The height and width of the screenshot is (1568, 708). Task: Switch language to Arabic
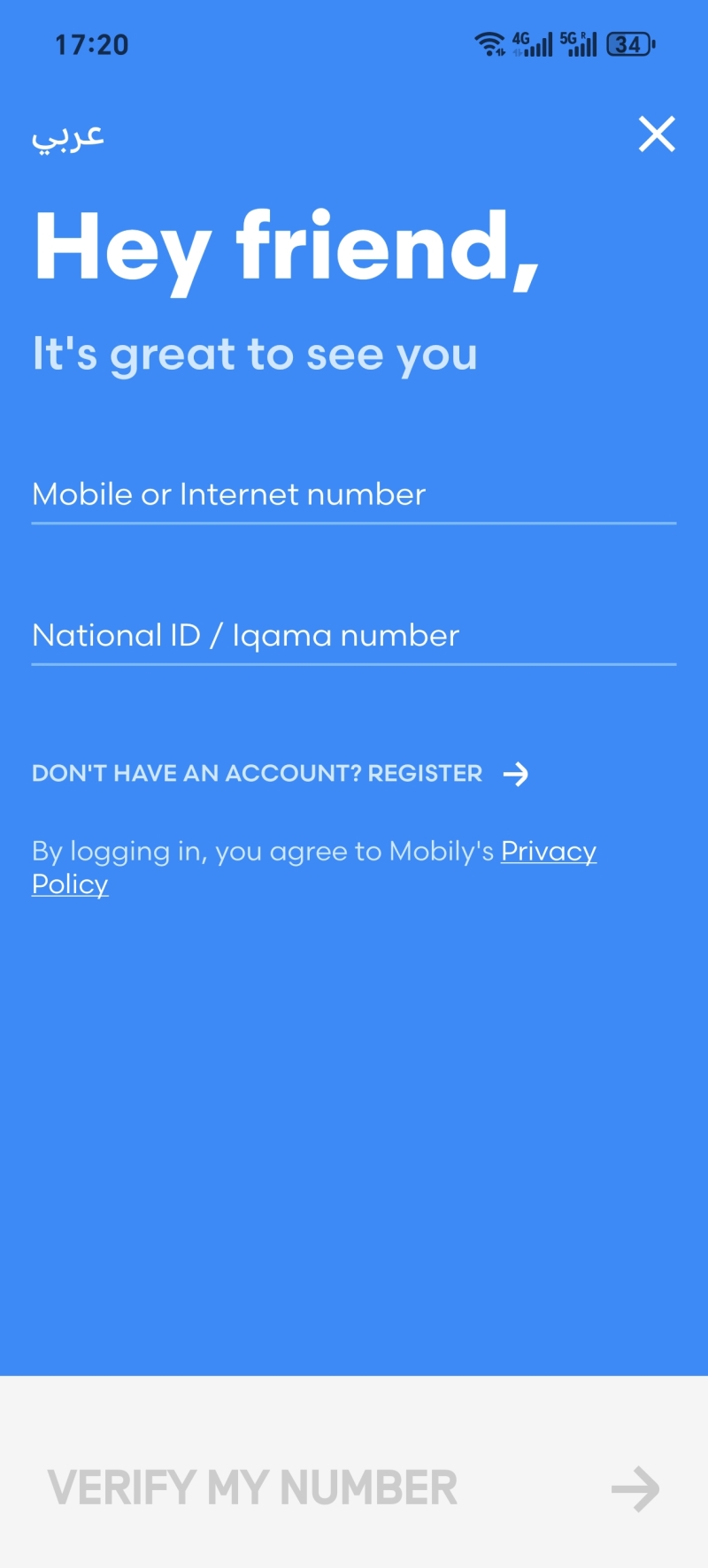click(x=68, y=138)
